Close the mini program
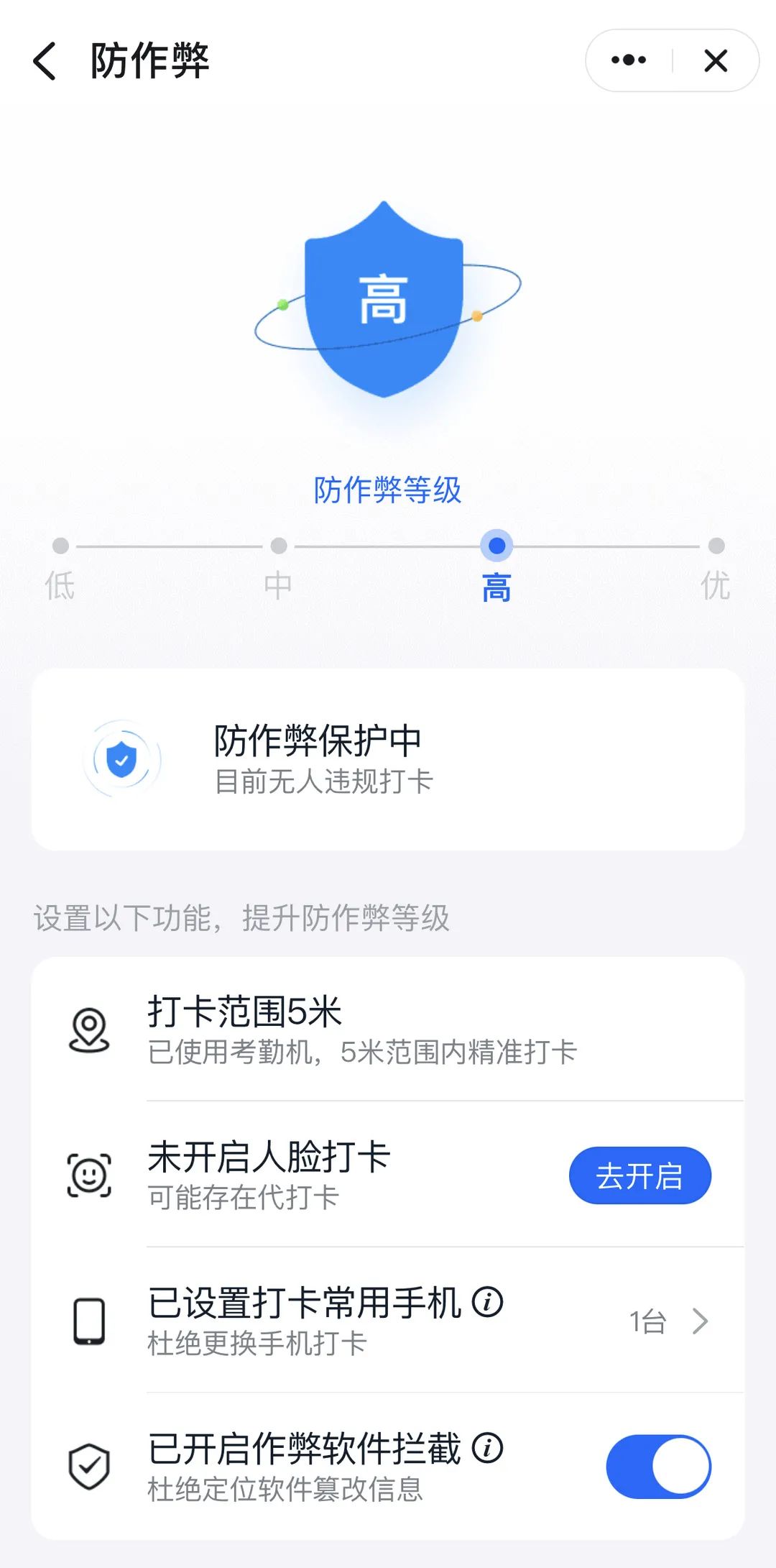This screenshot has height=1568, width=776. coord(716,60)
